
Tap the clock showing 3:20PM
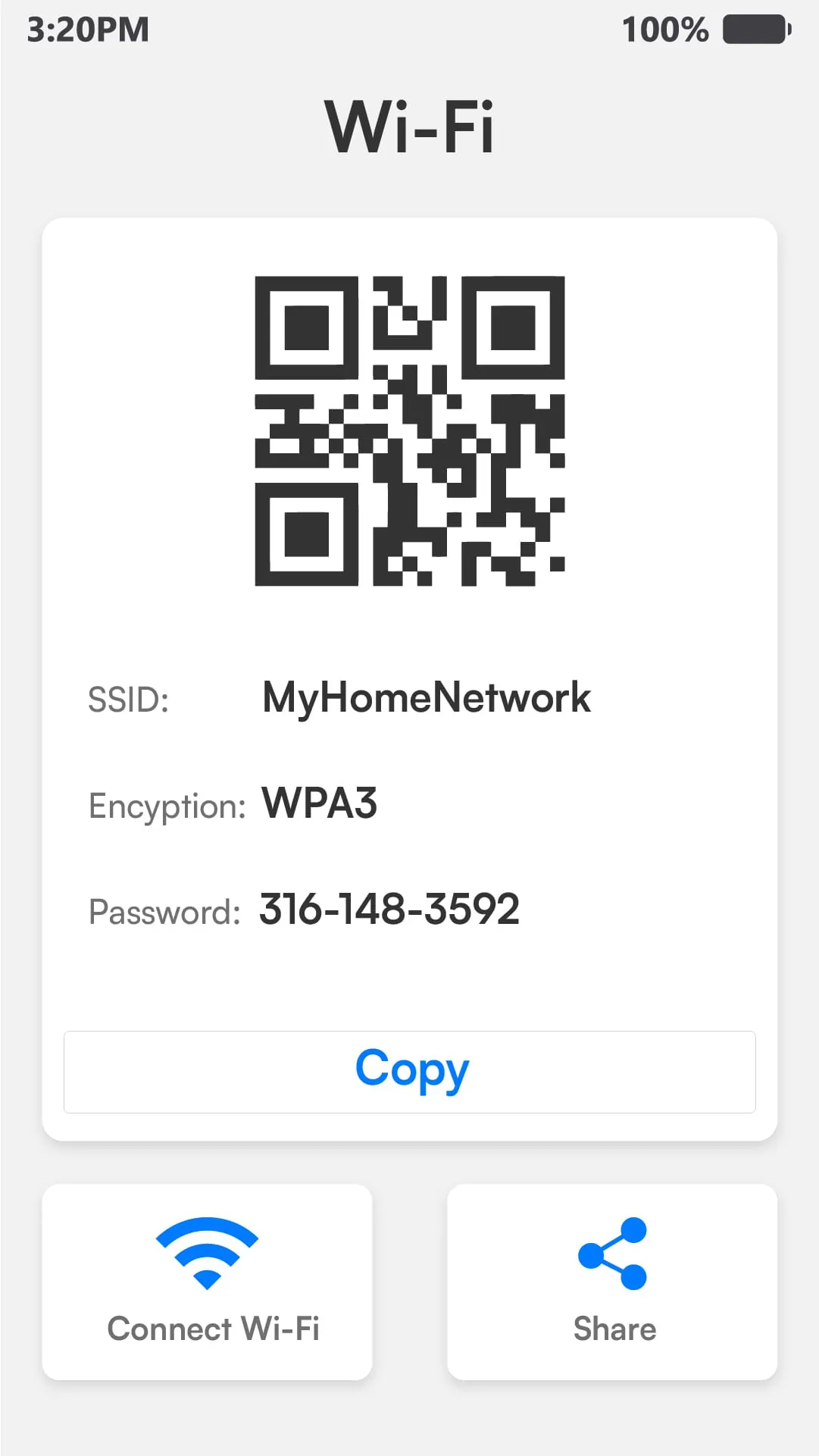87,30
